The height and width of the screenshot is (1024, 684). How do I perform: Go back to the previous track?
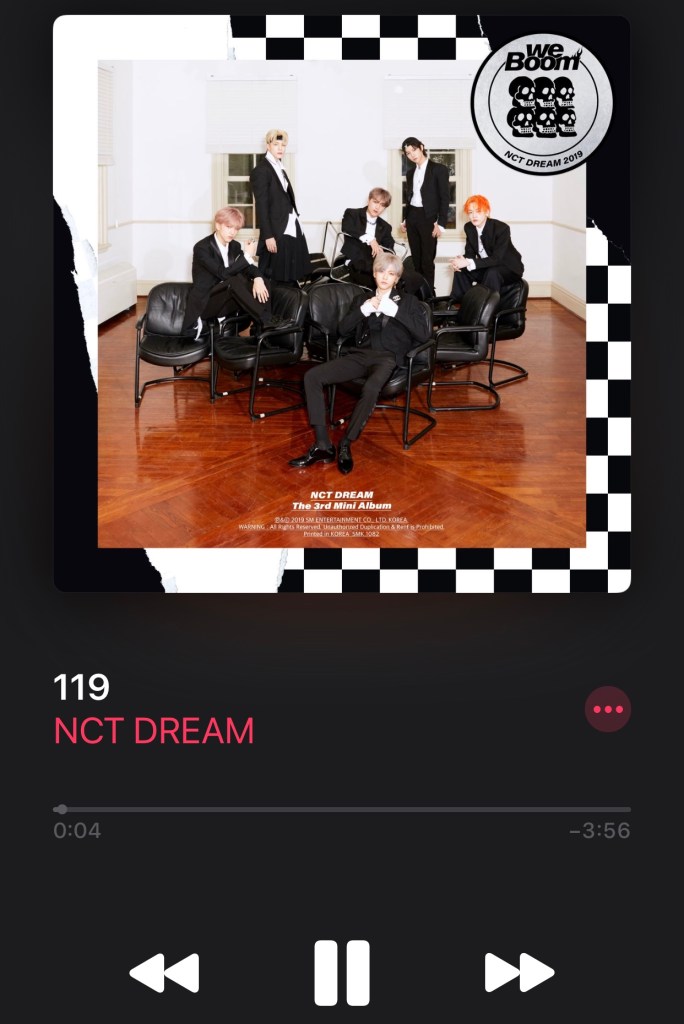165,972
